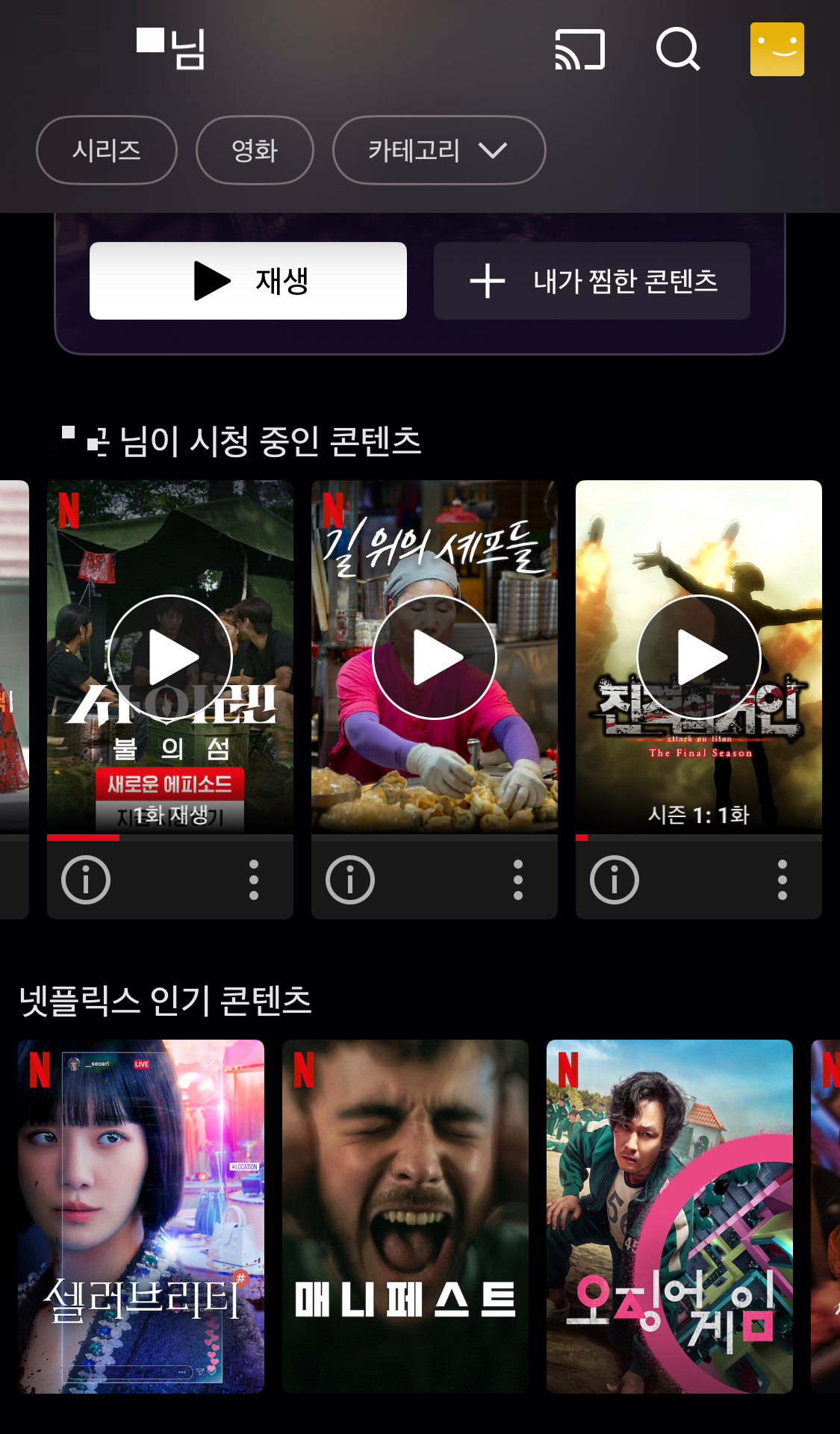Open the three-dot menu under 진격의 거인
Screen dimensions: 840x1434
[x=781, y=879]
